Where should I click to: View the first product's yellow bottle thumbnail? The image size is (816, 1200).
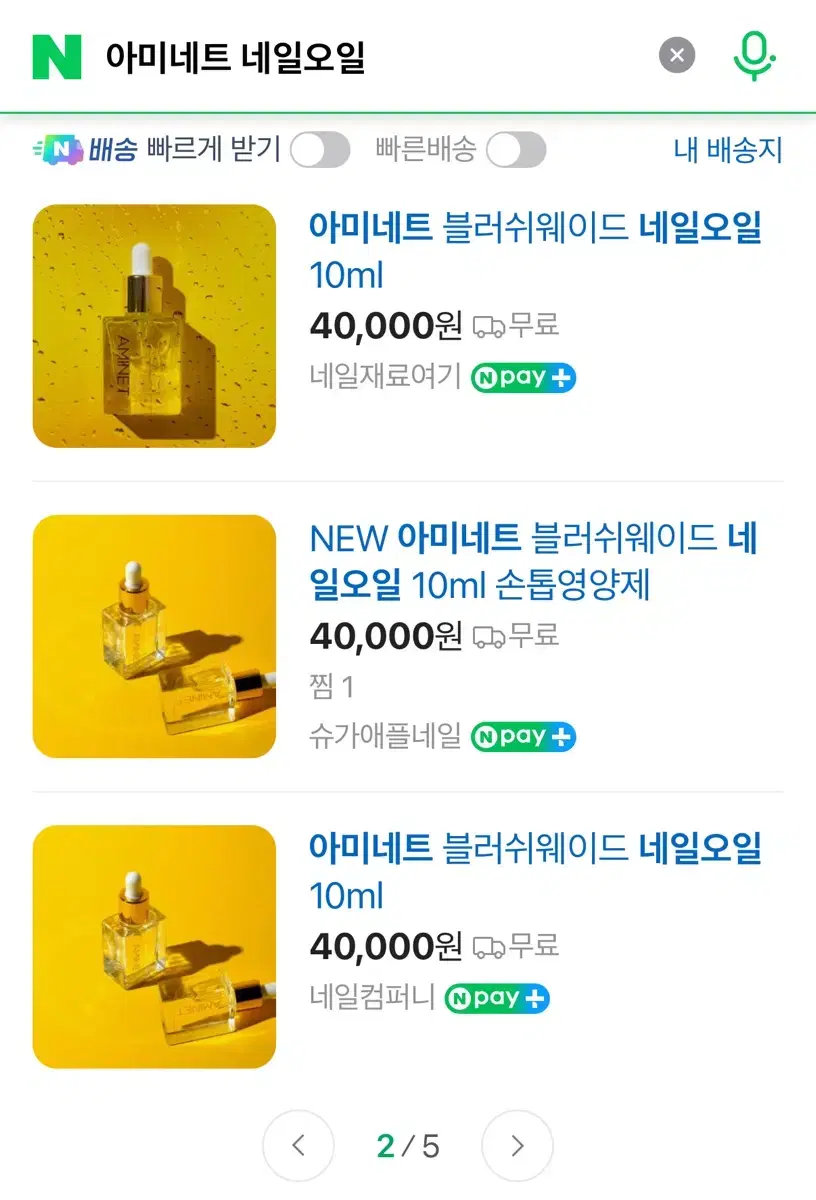tap(154, 325)
